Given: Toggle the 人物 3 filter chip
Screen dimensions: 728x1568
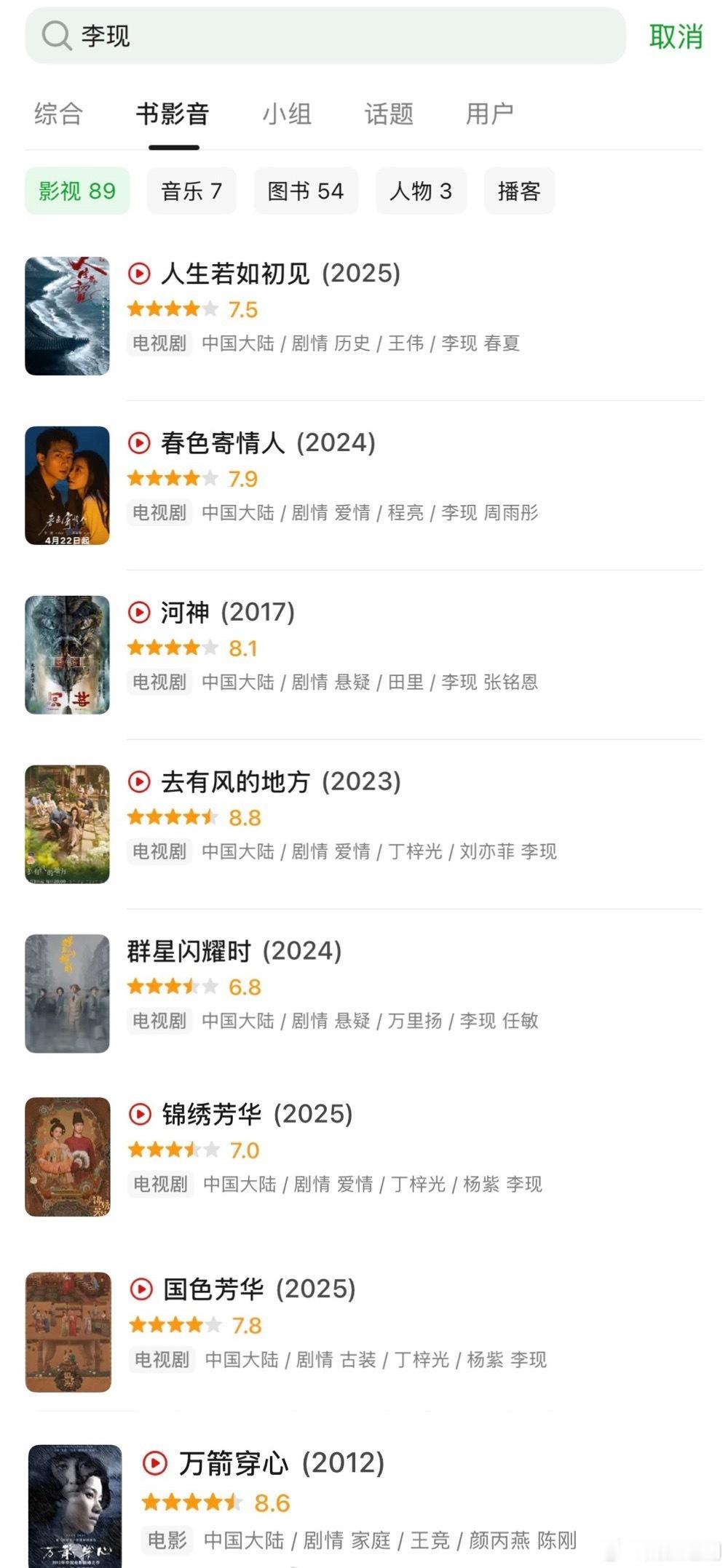Looking at the screenshot, I should click(x=419, y=191).
